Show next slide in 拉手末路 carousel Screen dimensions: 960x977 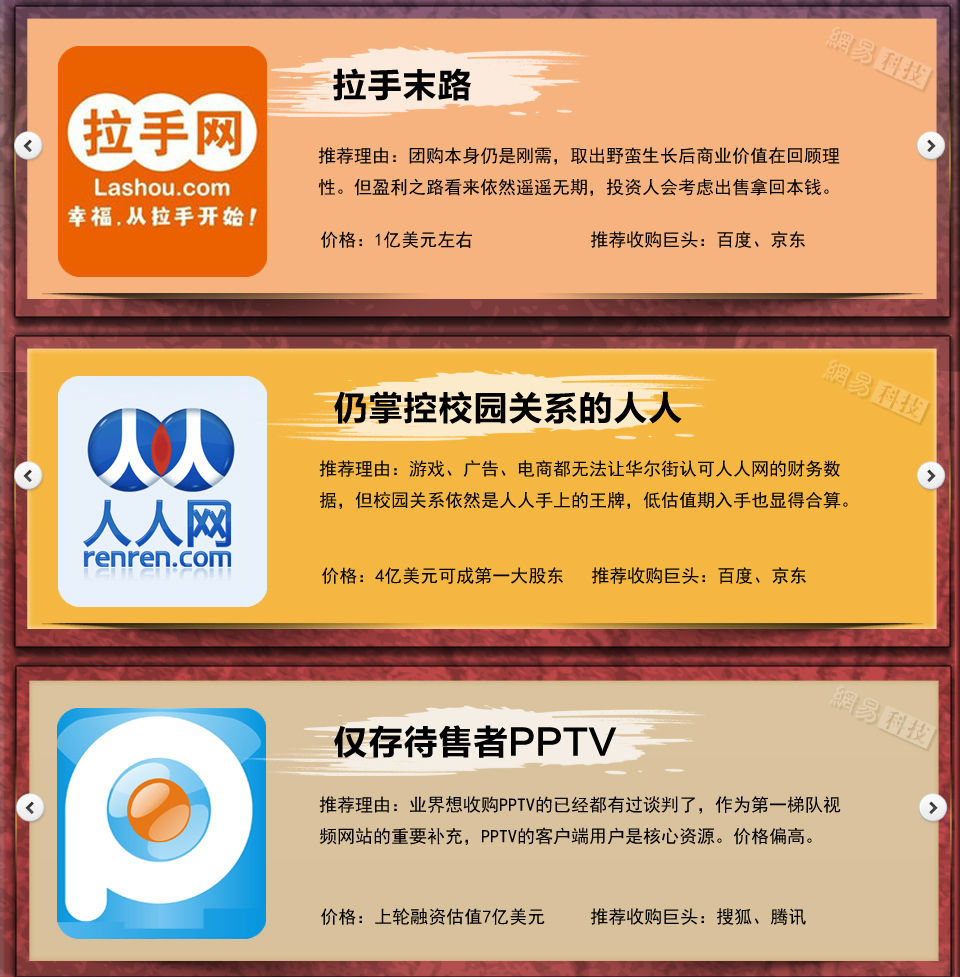[931, 146]
